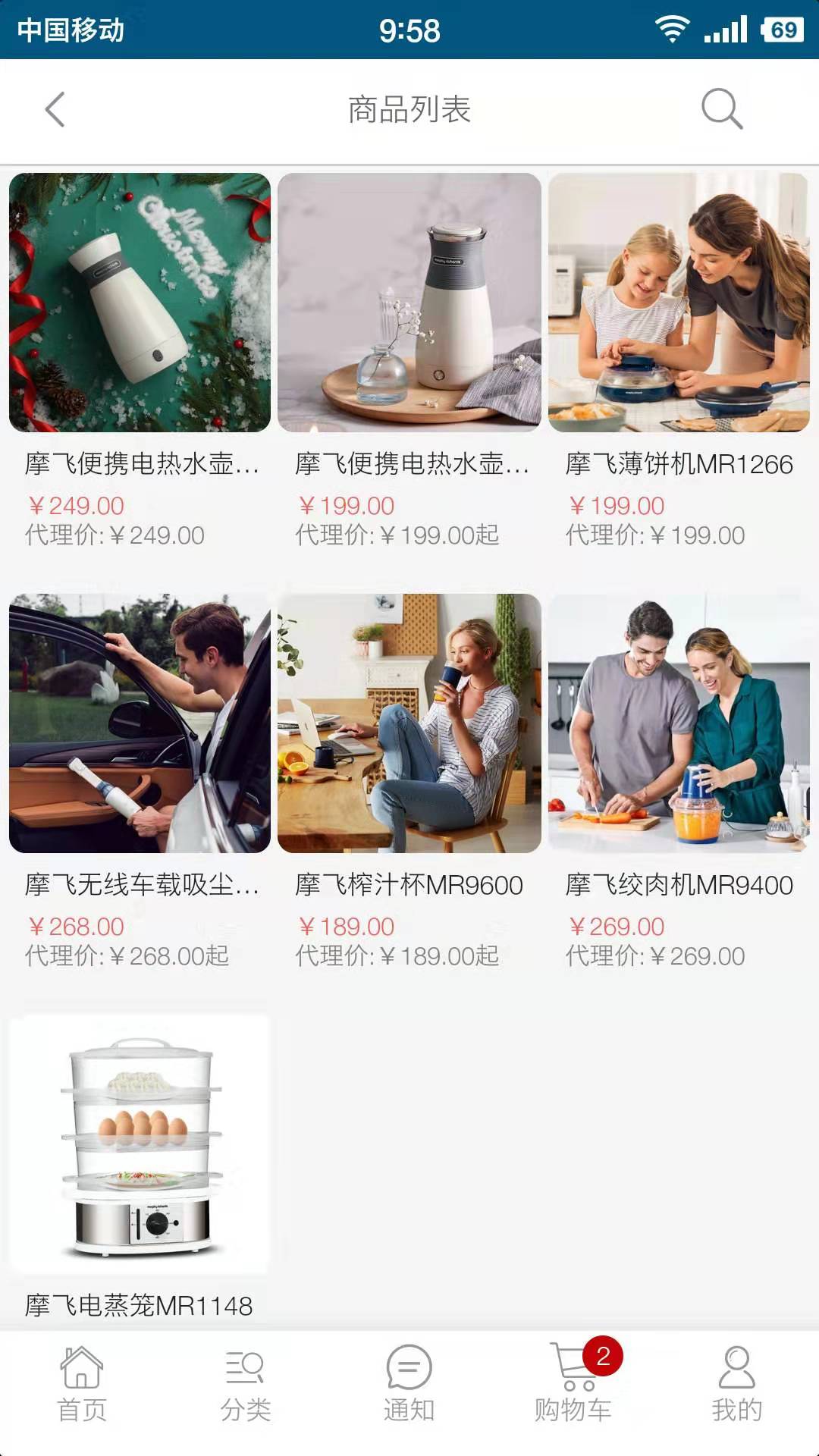
Task: Go back from the 商品列表 page
Action: coord(55,110)
